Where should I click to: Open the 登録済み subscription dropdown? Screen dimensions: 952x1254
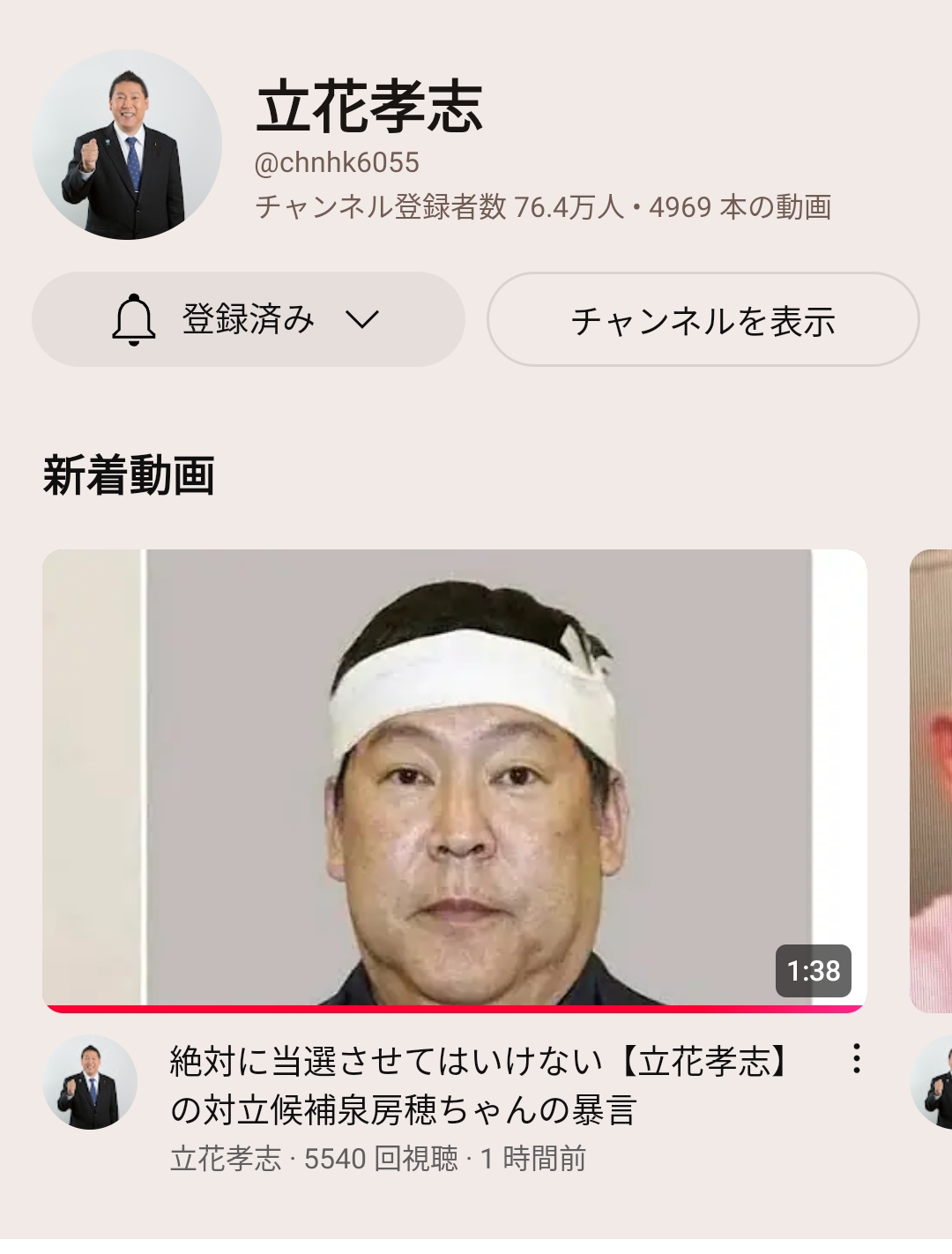[x=248, y=319]
